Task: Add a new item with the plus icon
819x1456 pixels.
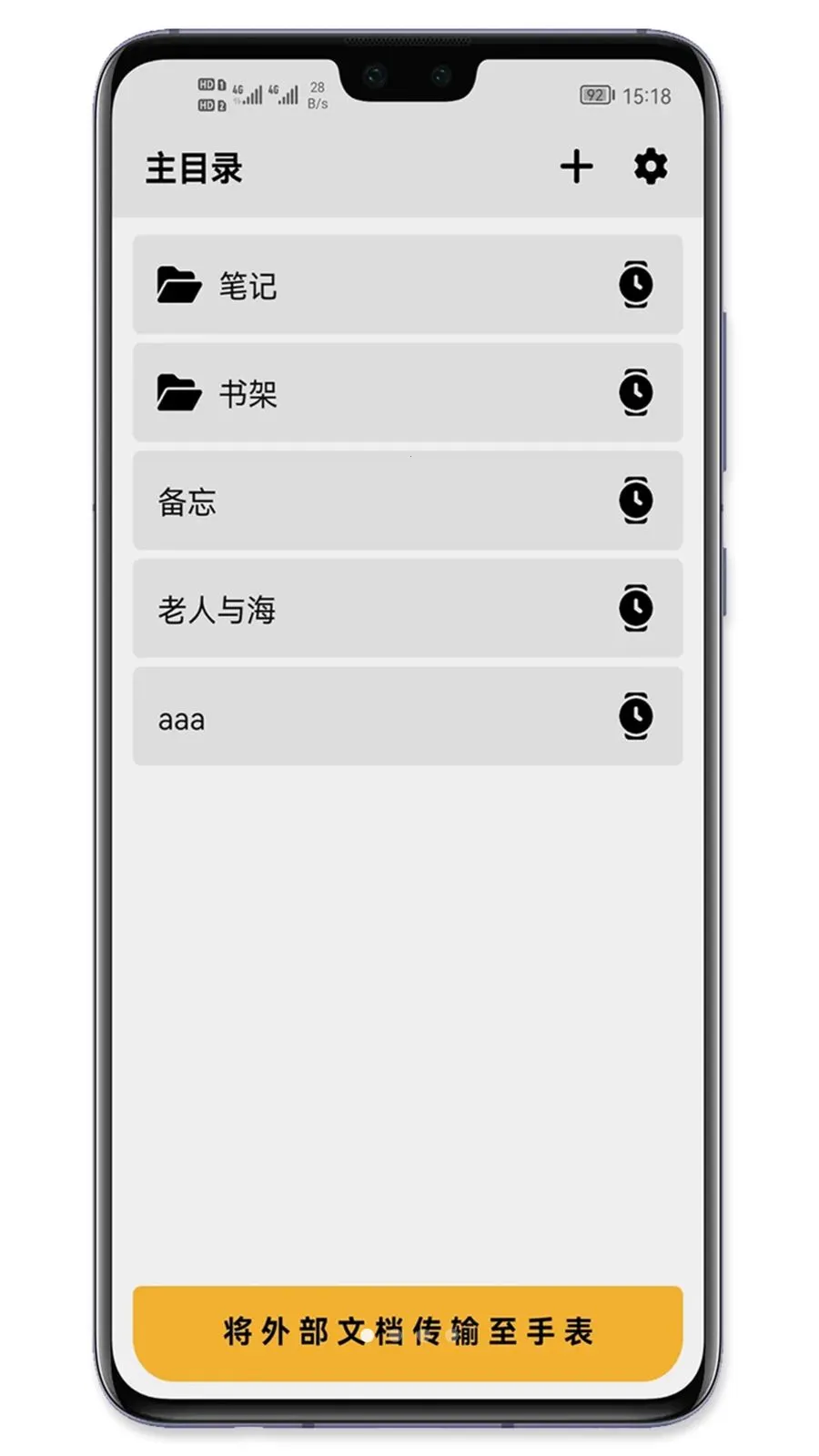Action: coord(576,167)
